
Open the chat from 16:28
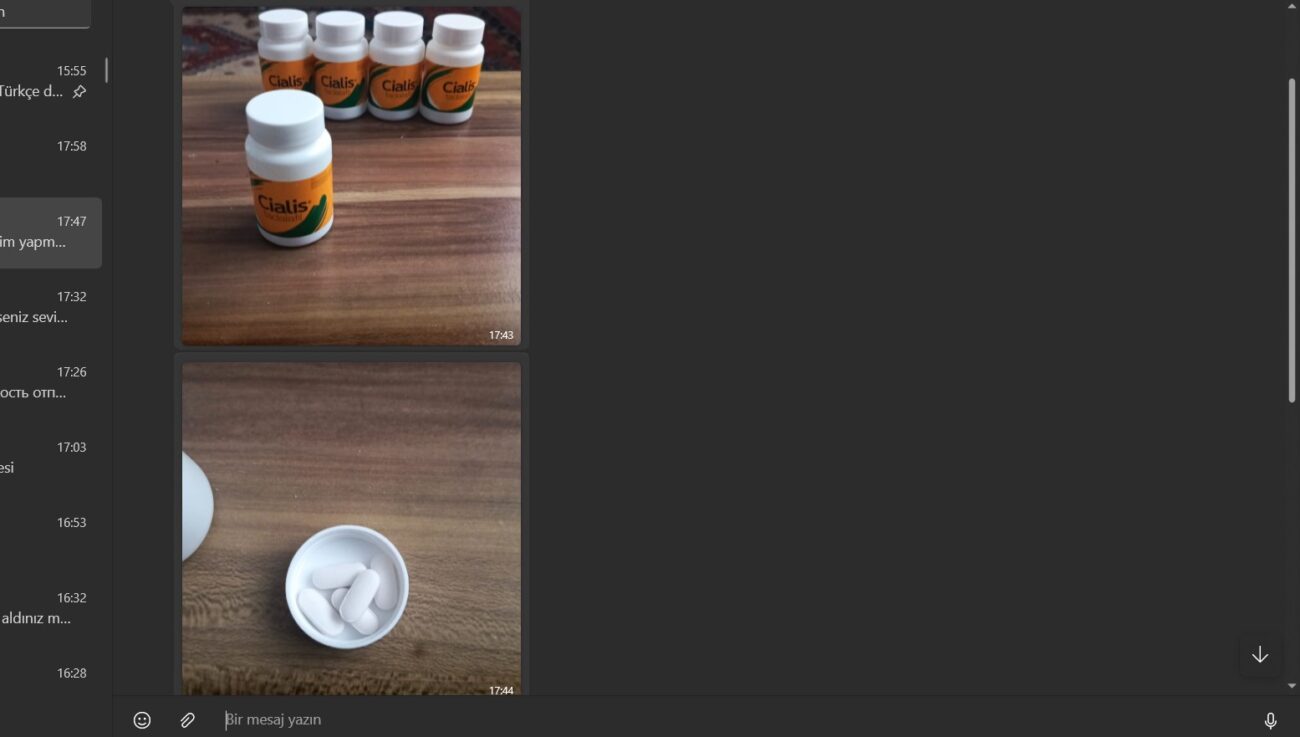(45, 680)
